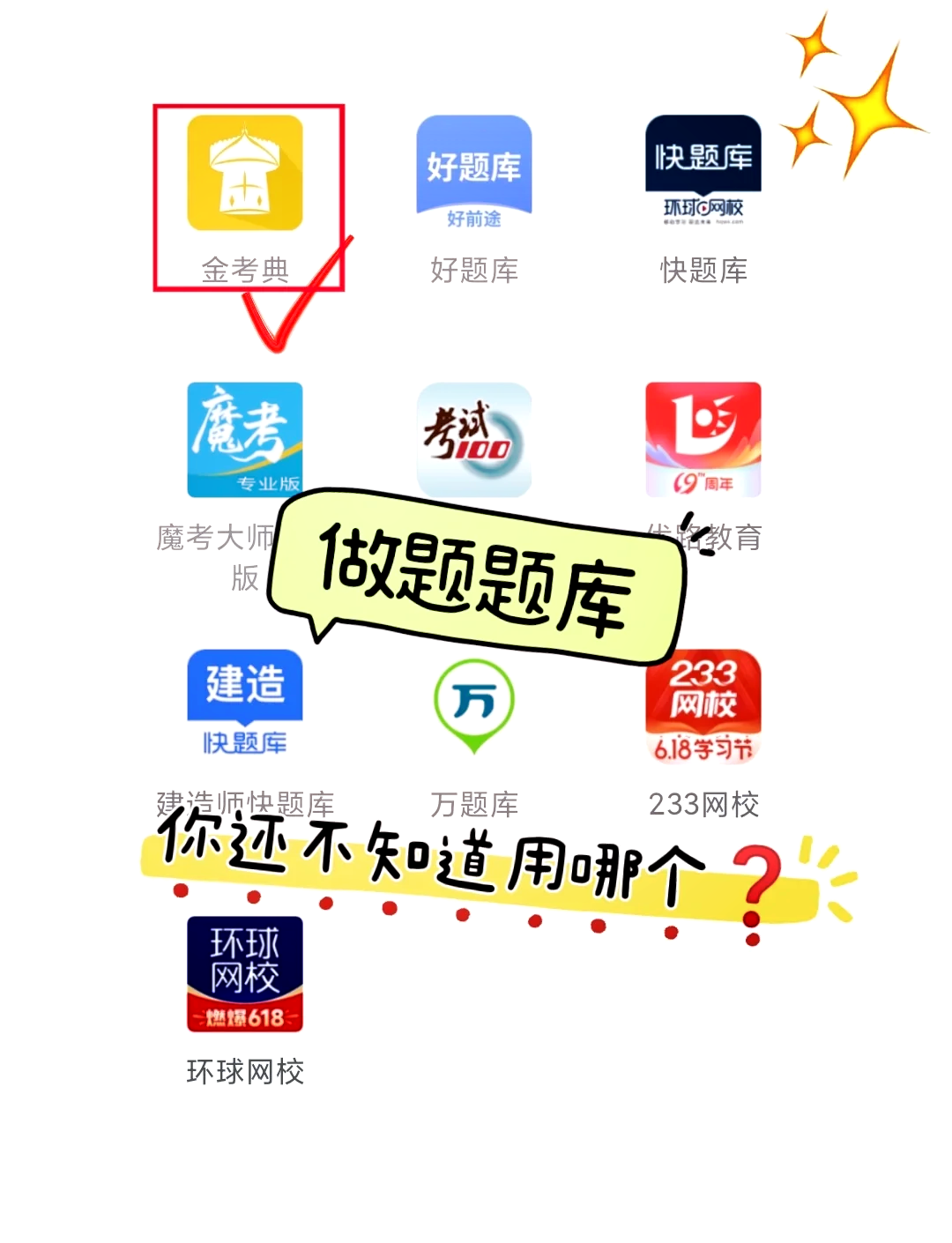Click the 金考典 text label
Screen dimensions: 952x1243
244,271
